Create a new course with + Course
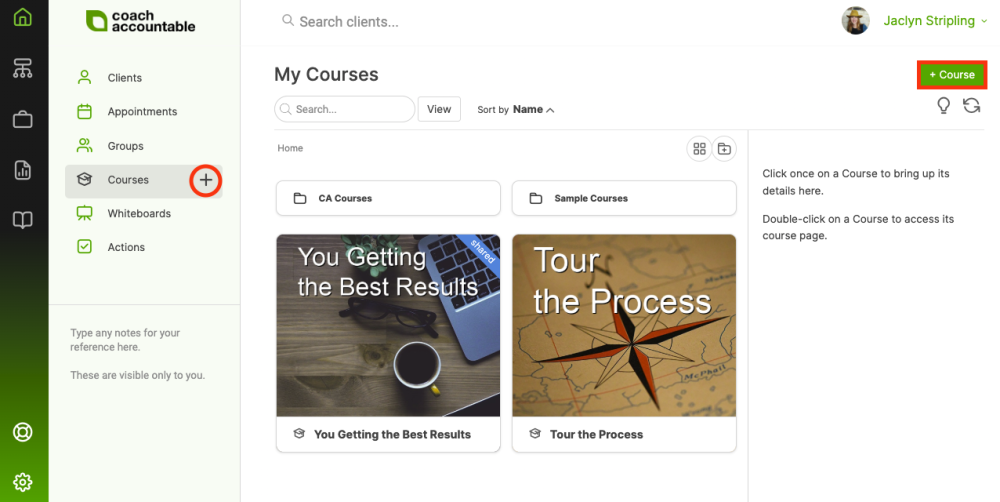This screenshot has width=1000, height=502. pos(952,75)
